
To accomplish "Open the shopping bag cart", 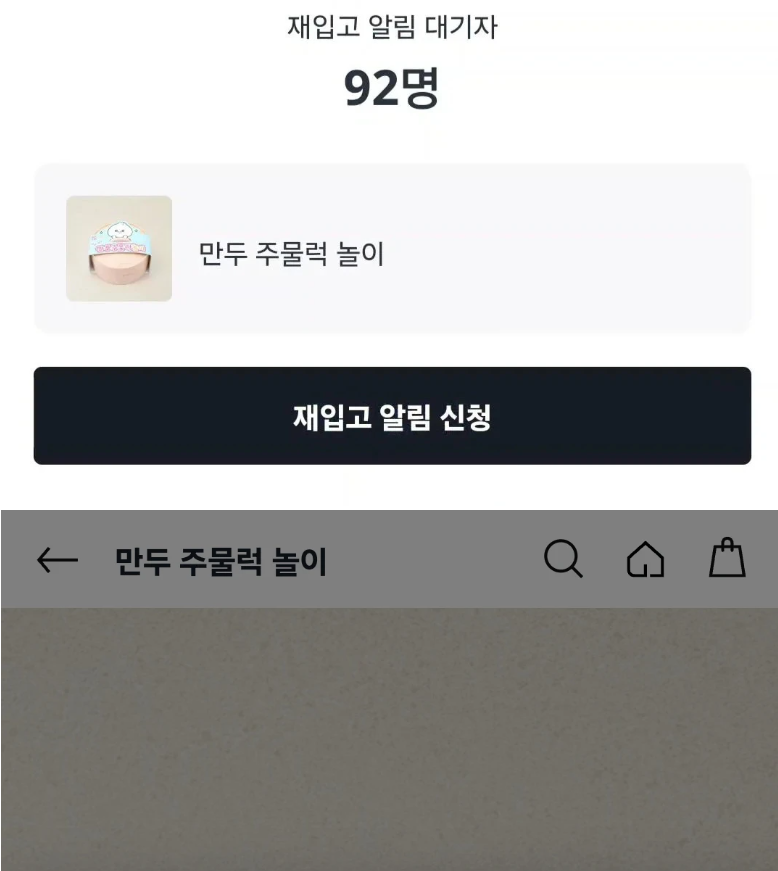I will pyautogui.click(x=727, y=559).
